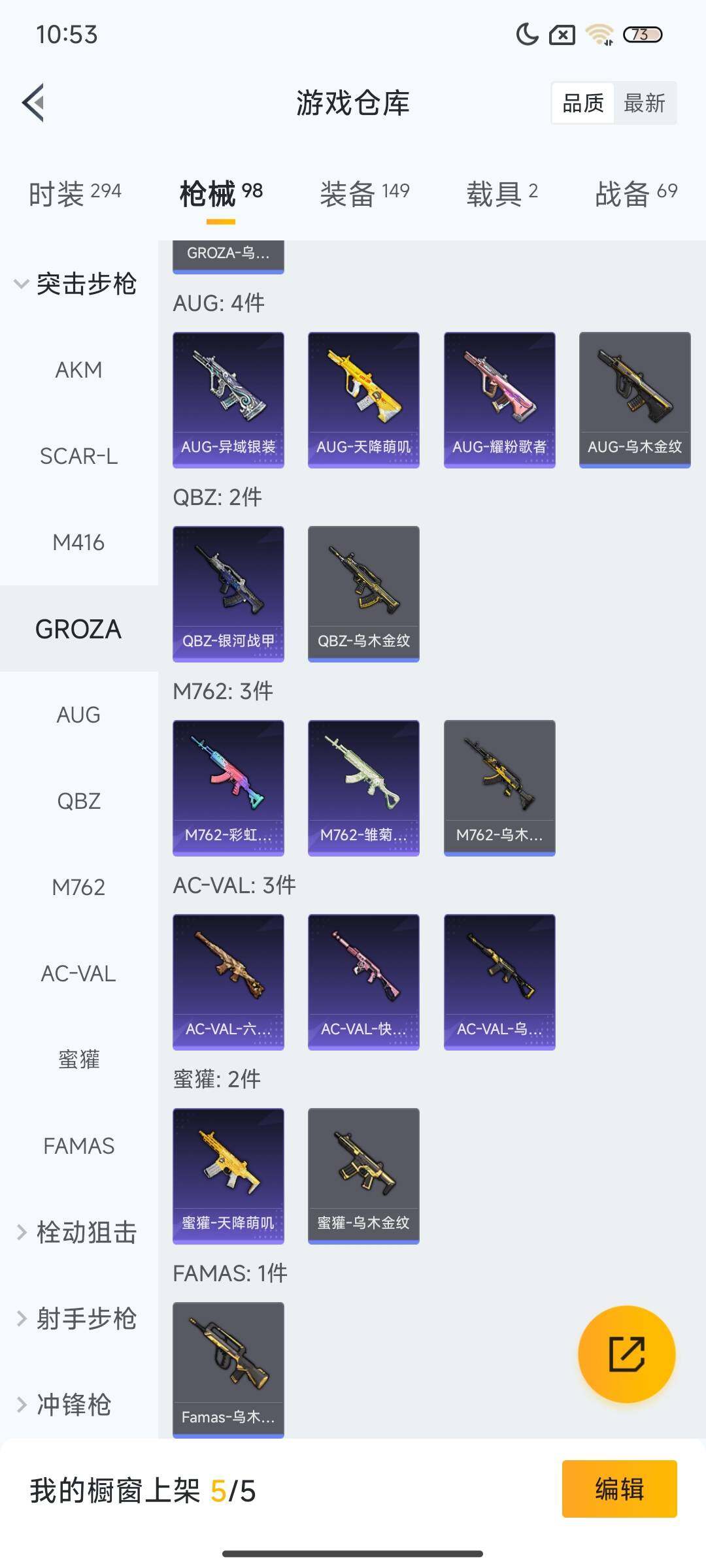This screenshot has width=706, height=1568.
Task: View the QBZ-银河战甲 skin
Action: (228, 593)
